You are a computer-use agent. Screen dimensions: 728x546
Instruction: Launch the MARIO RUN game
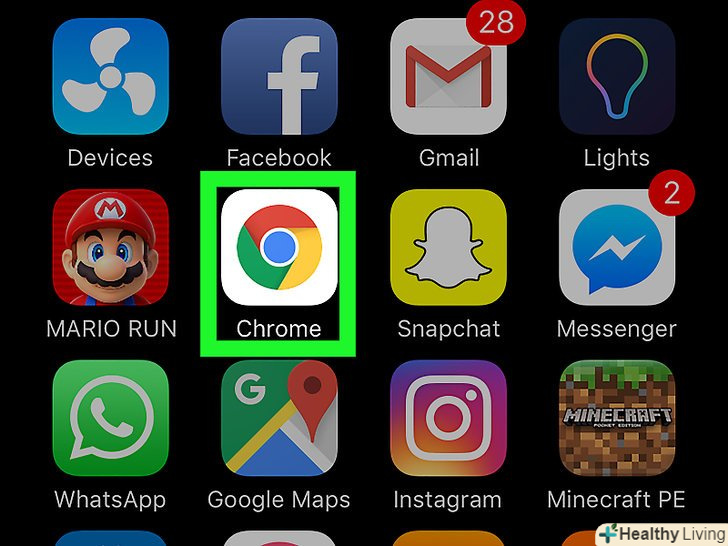109,247
